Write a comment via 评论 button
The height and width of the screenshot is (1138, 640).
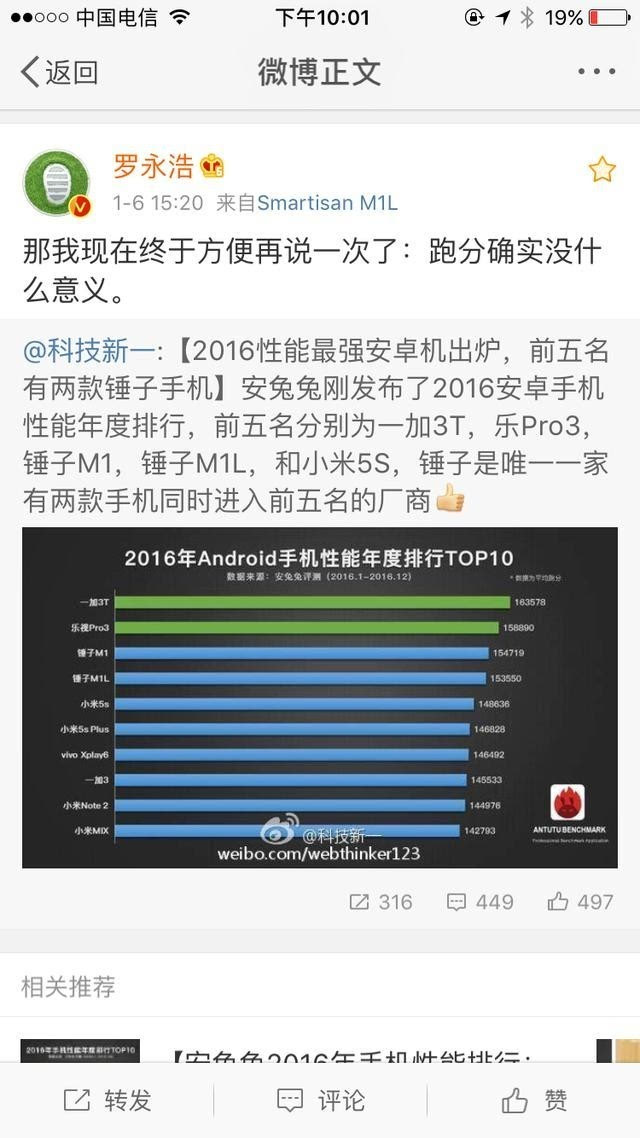click(320, 1101)
